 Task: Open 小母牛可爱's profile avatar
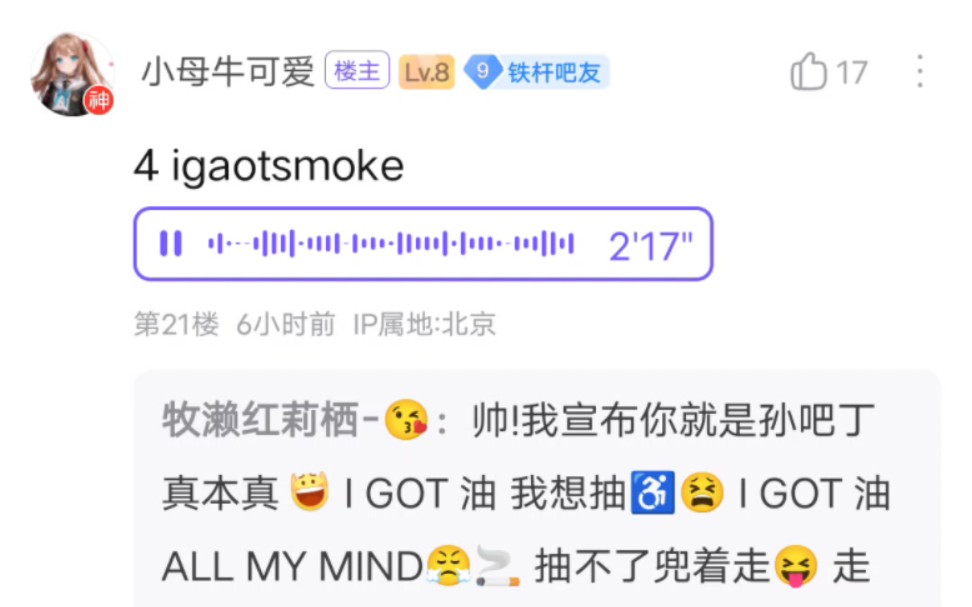72,75
